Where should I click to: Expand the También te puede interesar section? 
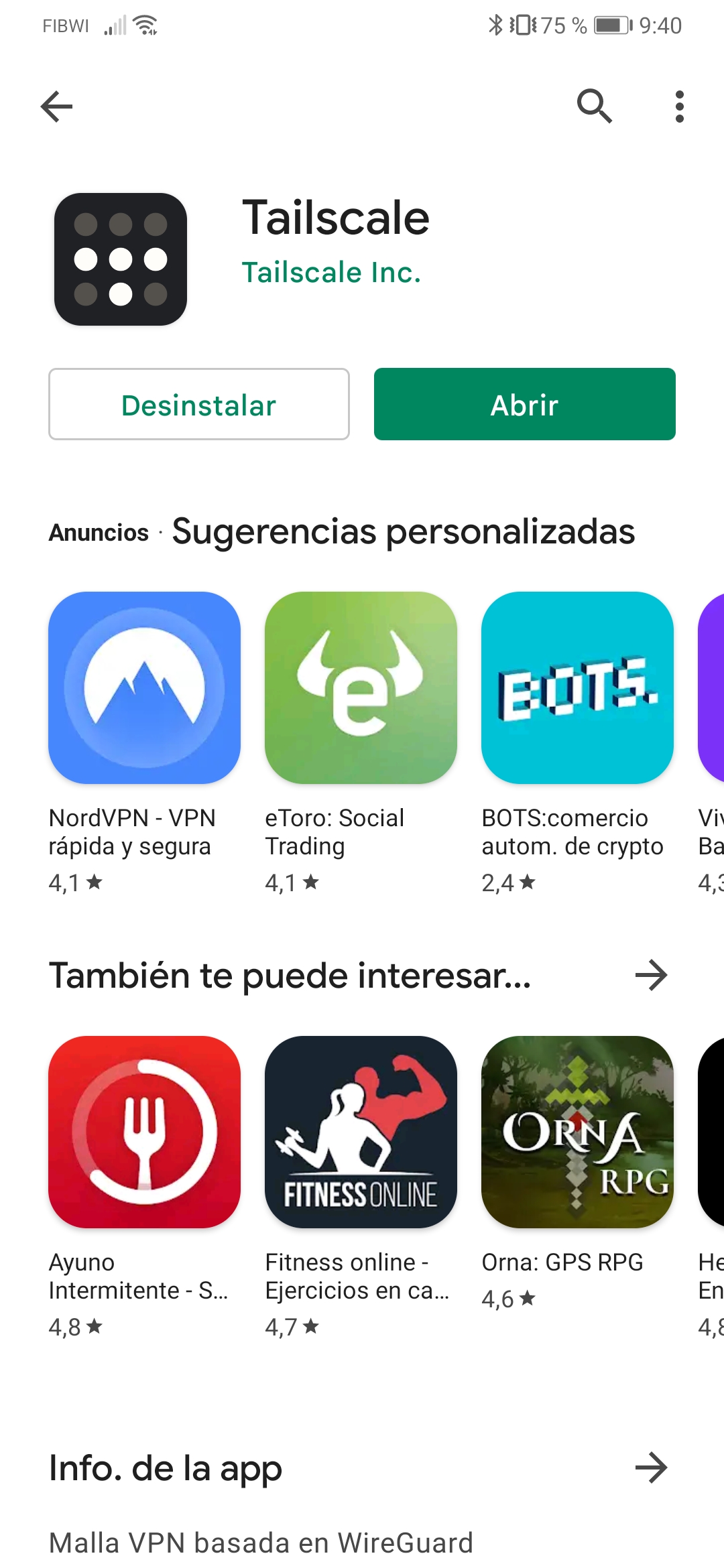coord(651,975)
